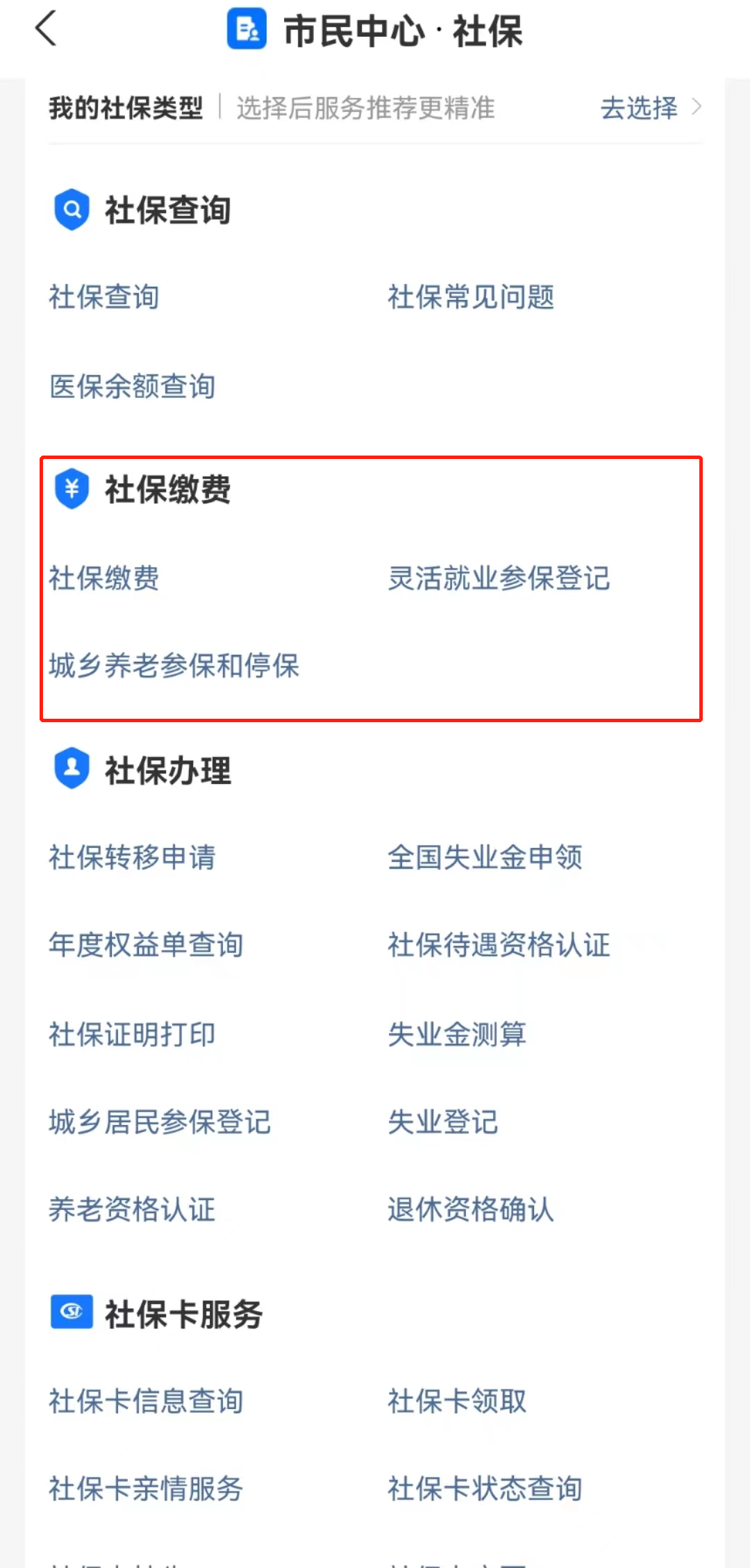Open the 社保缴费 link
This screenshot has width=750, height=1568.
click(x=104, y=578)
